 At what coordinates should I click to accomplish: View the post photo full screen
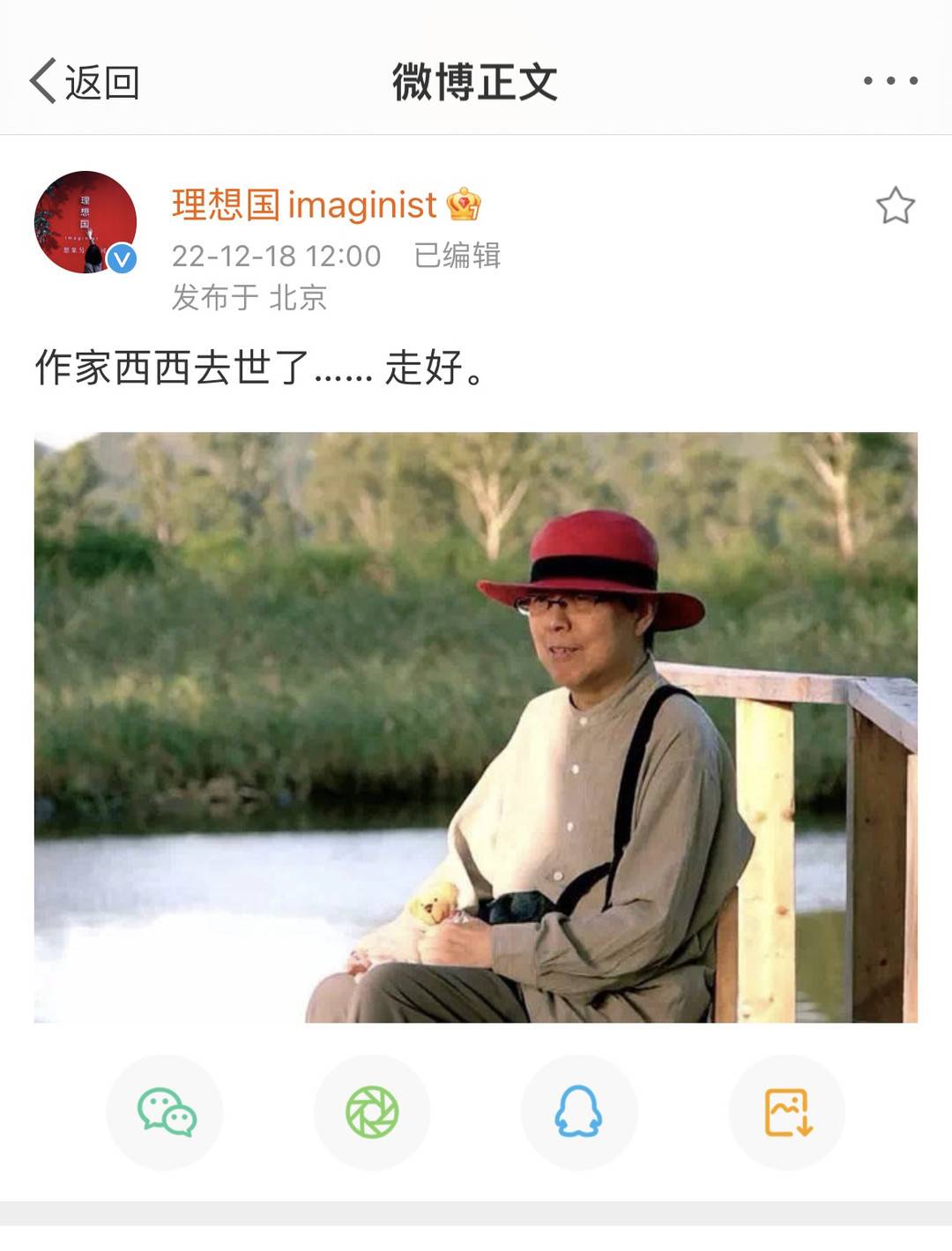[476, 727]
